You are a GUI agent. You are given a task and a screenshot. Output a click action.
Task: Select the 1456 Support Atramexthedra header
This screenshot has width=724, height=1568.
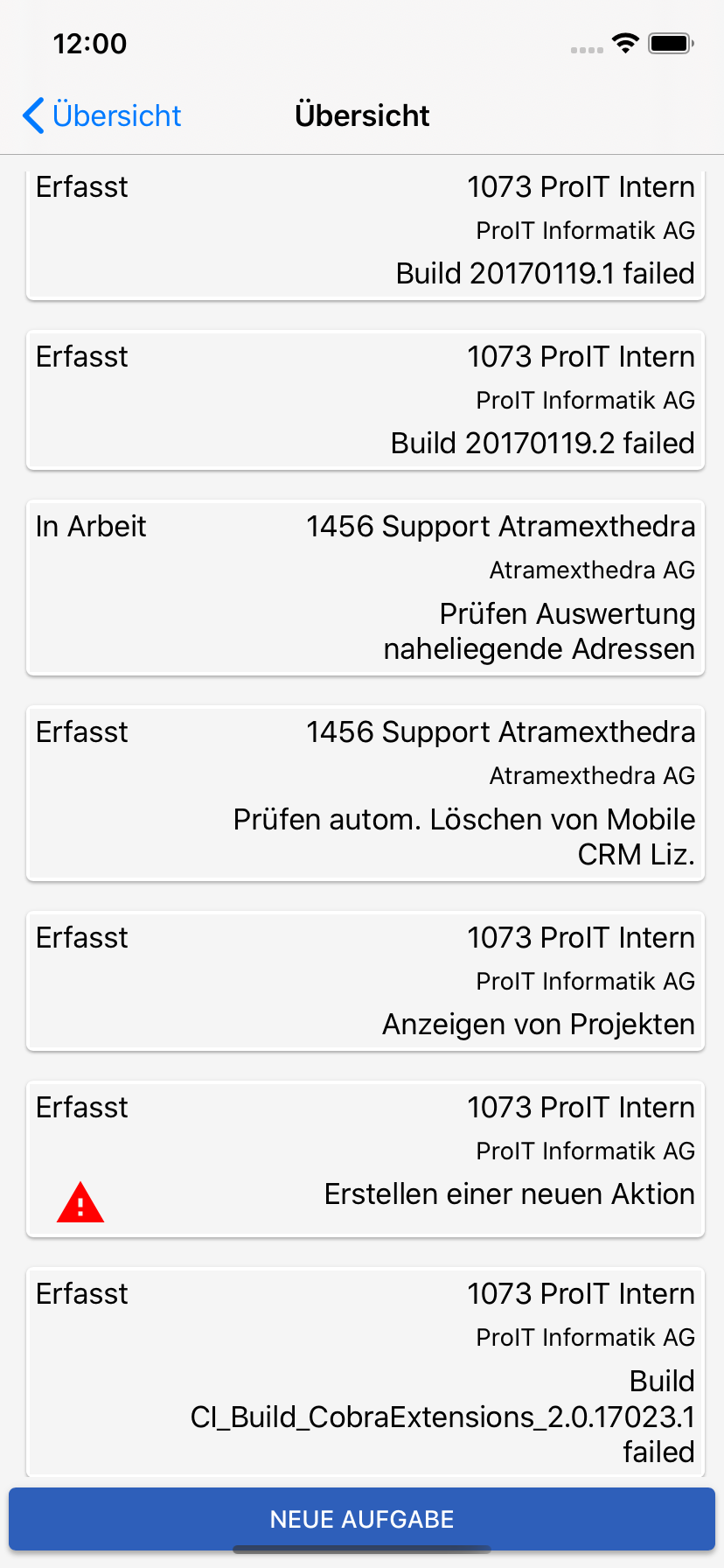(x=501, y=526)
